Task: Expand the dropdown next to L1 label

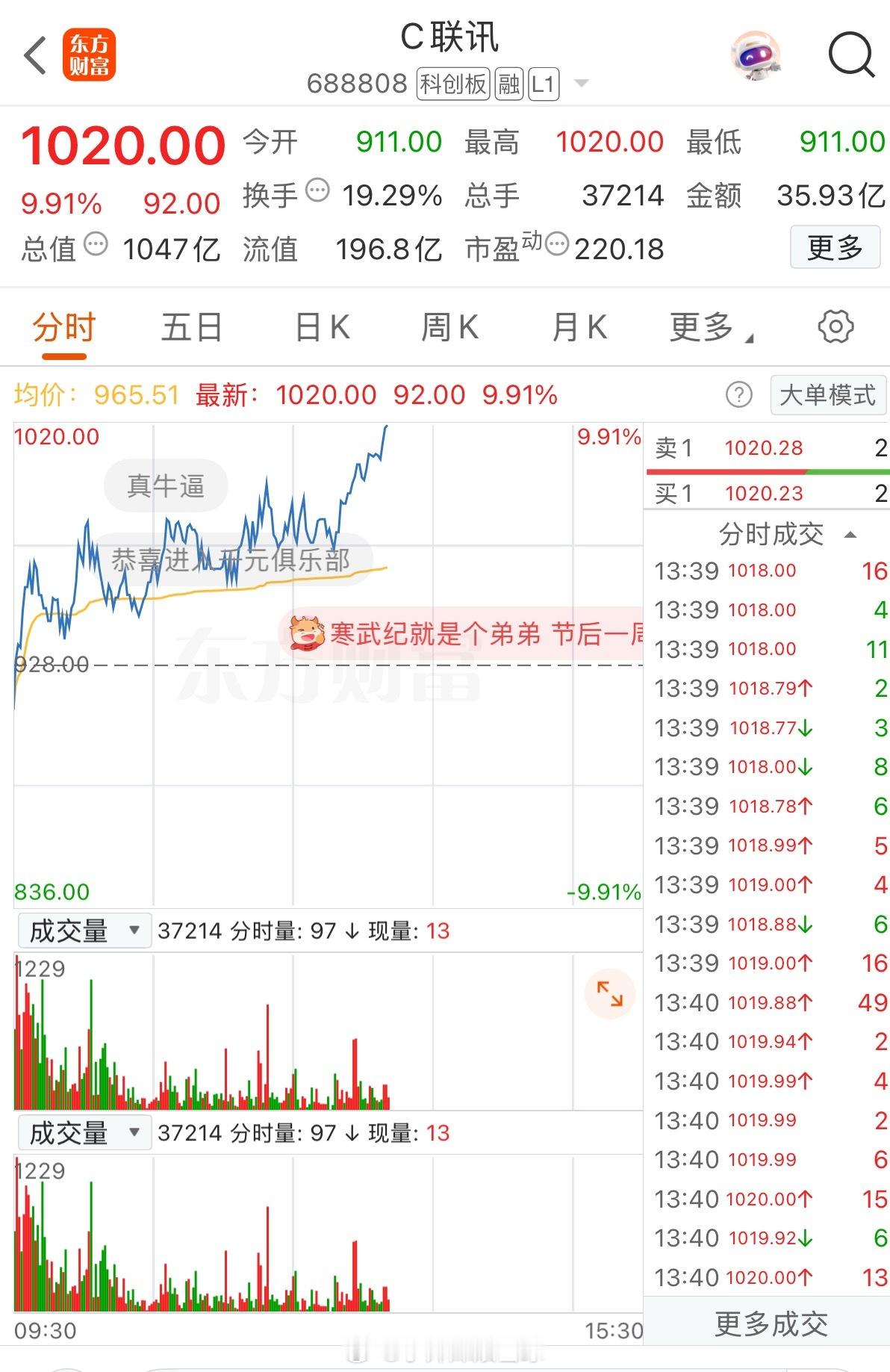Action: pos(582,84)
